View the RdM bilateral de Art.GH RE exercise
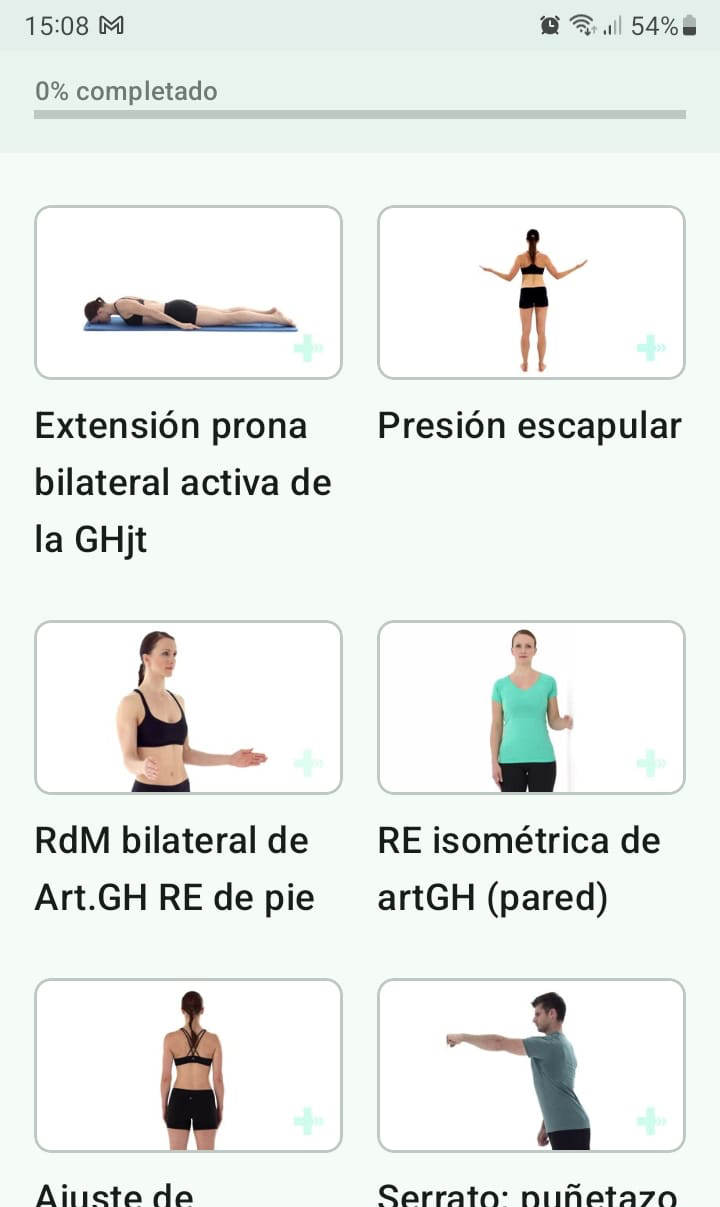Screen dimensions: 720x1207 click(188, 707)
